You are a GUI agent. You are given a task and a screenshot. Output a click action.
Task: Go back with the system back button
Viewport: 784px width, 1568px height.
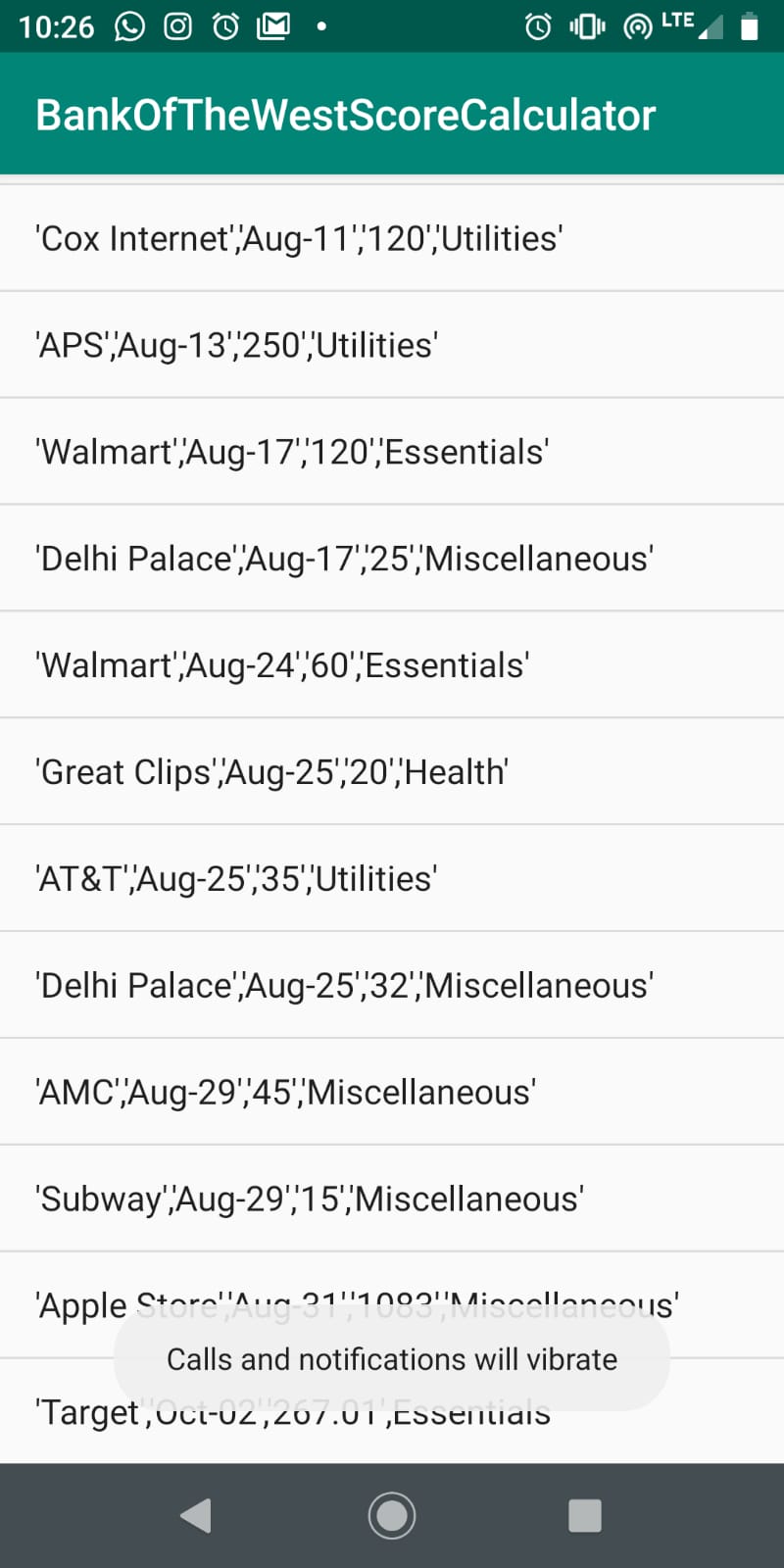click(x=196, y=1515)
